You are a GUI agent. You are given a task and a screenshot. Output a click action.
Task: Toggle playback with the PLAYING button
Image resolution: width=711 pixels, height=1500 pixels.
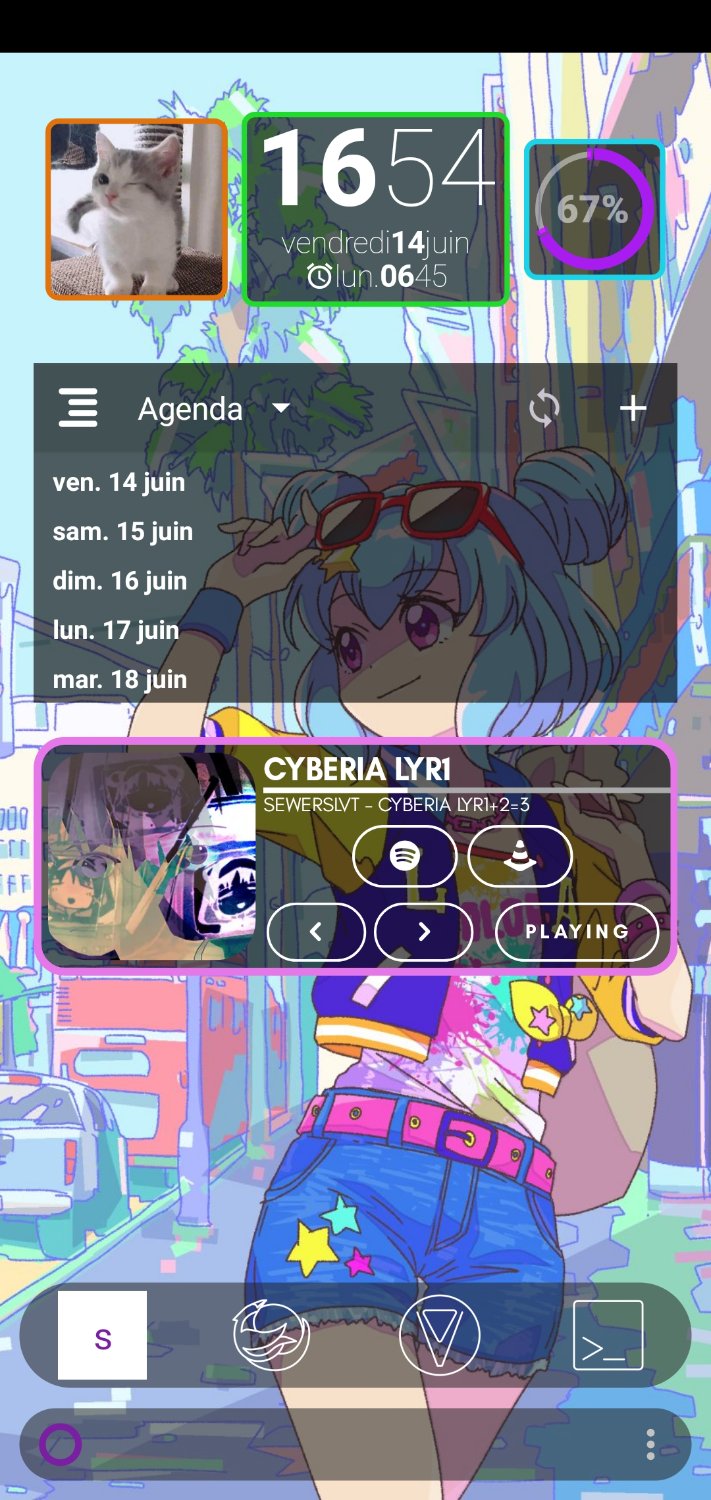point(577,932)
